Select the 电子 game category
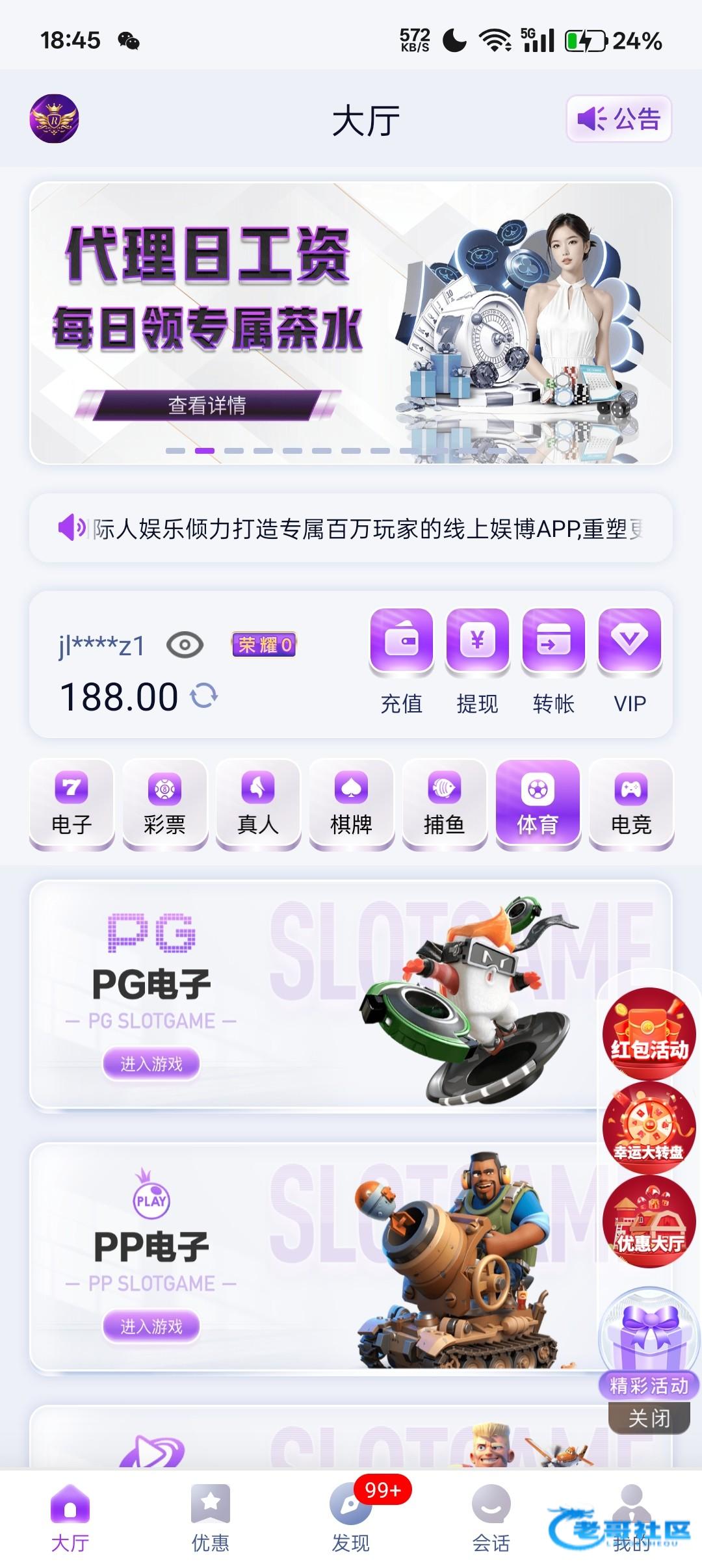This screenshot has height=1568, width=702. point(71,804)
